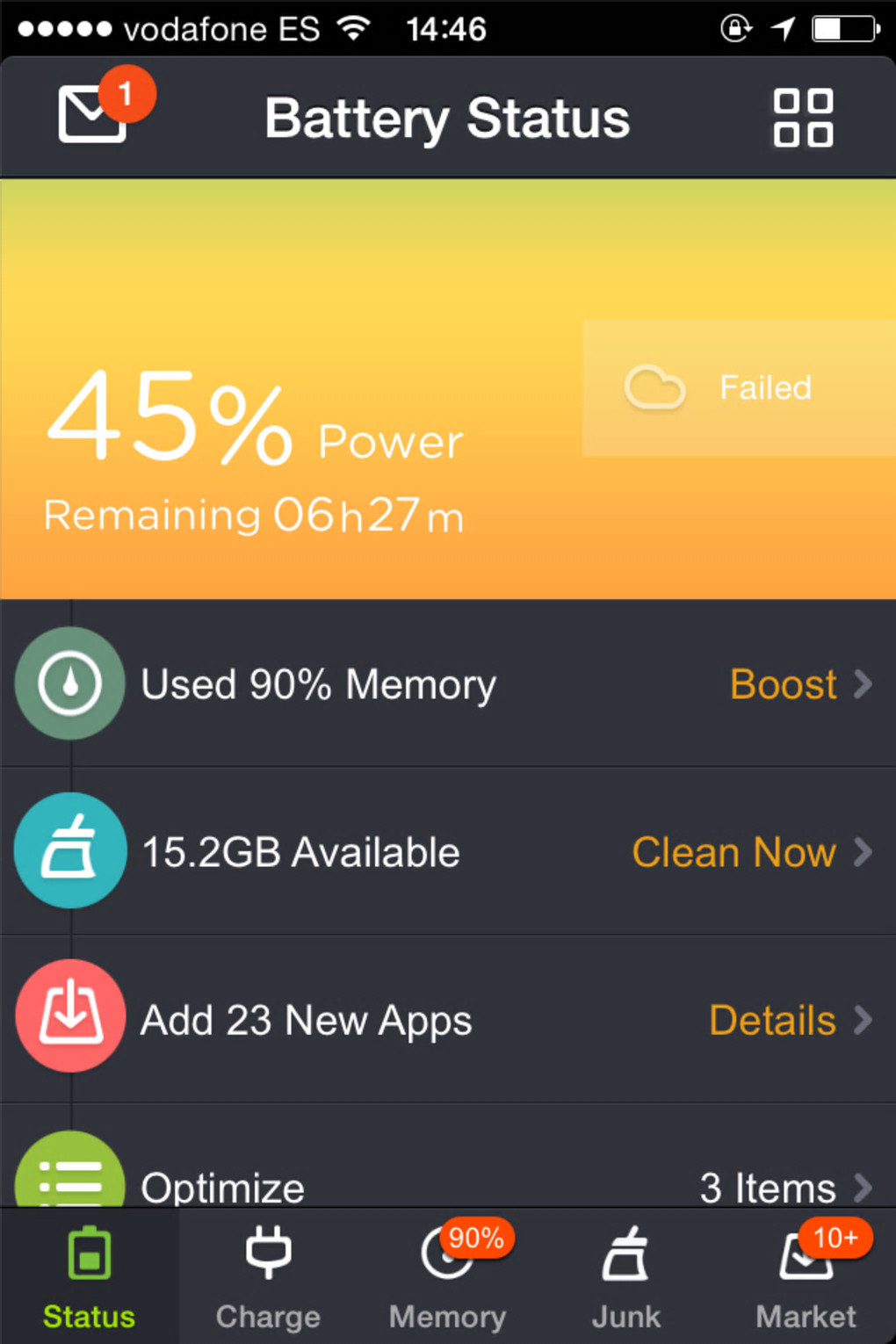Image resolution: width=896 pixels, height=1344 pixels.
Task: Switch to the Market tab
Action: pos(806,1277)
